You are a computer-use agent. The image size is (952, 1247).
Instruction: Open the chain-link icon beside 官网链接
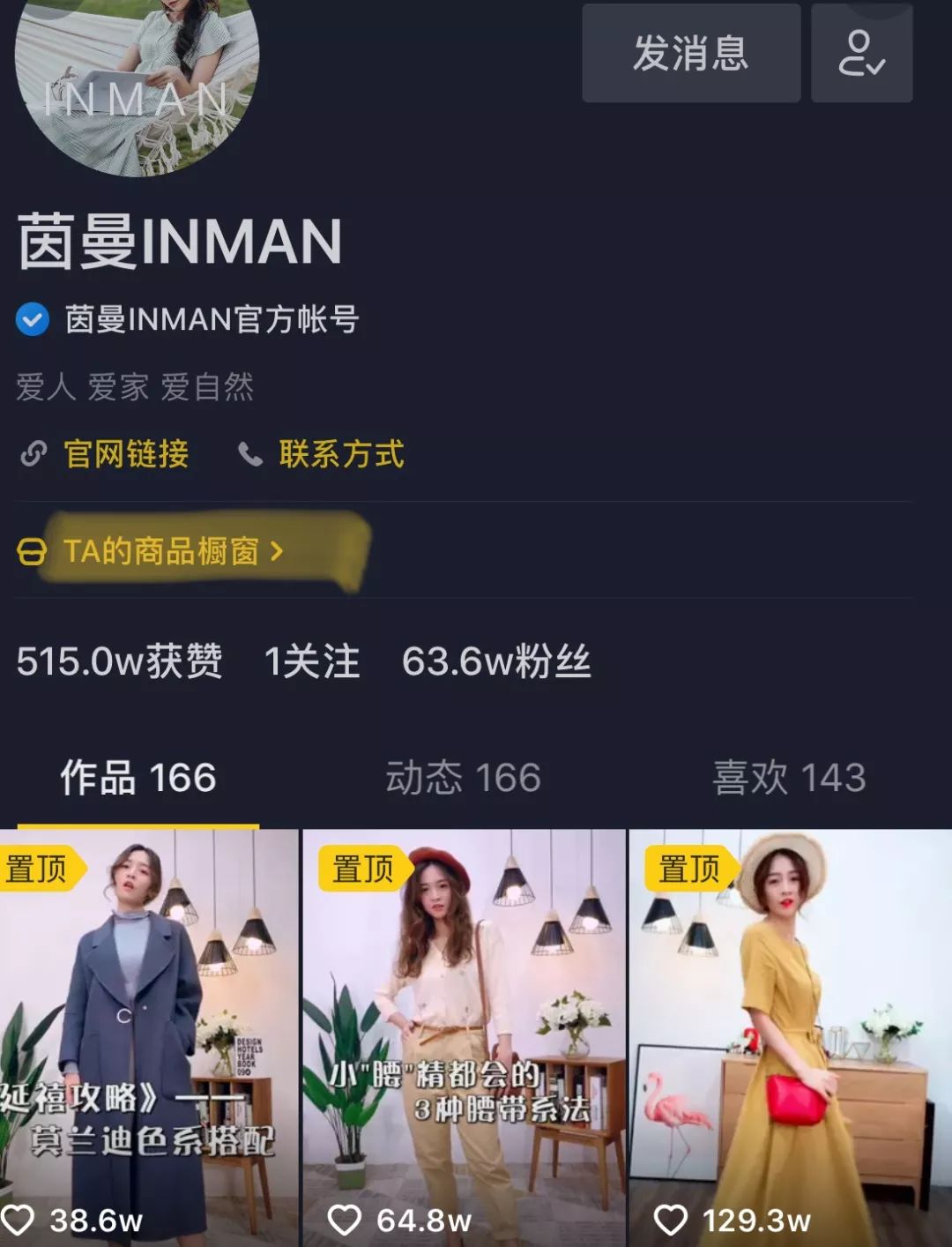tap(33, 454)
